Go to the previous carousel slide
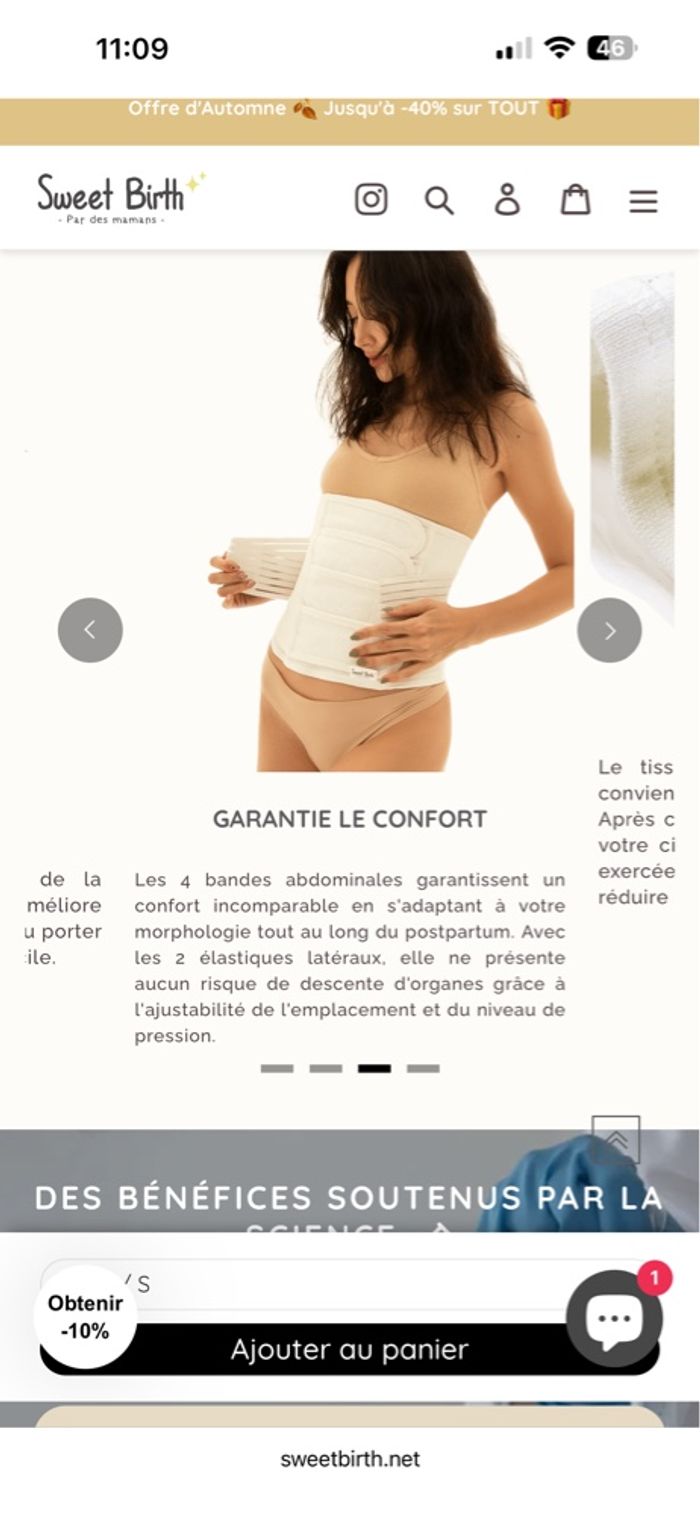The width and height of the screenshot is (700, 1515). coord(90,630)
